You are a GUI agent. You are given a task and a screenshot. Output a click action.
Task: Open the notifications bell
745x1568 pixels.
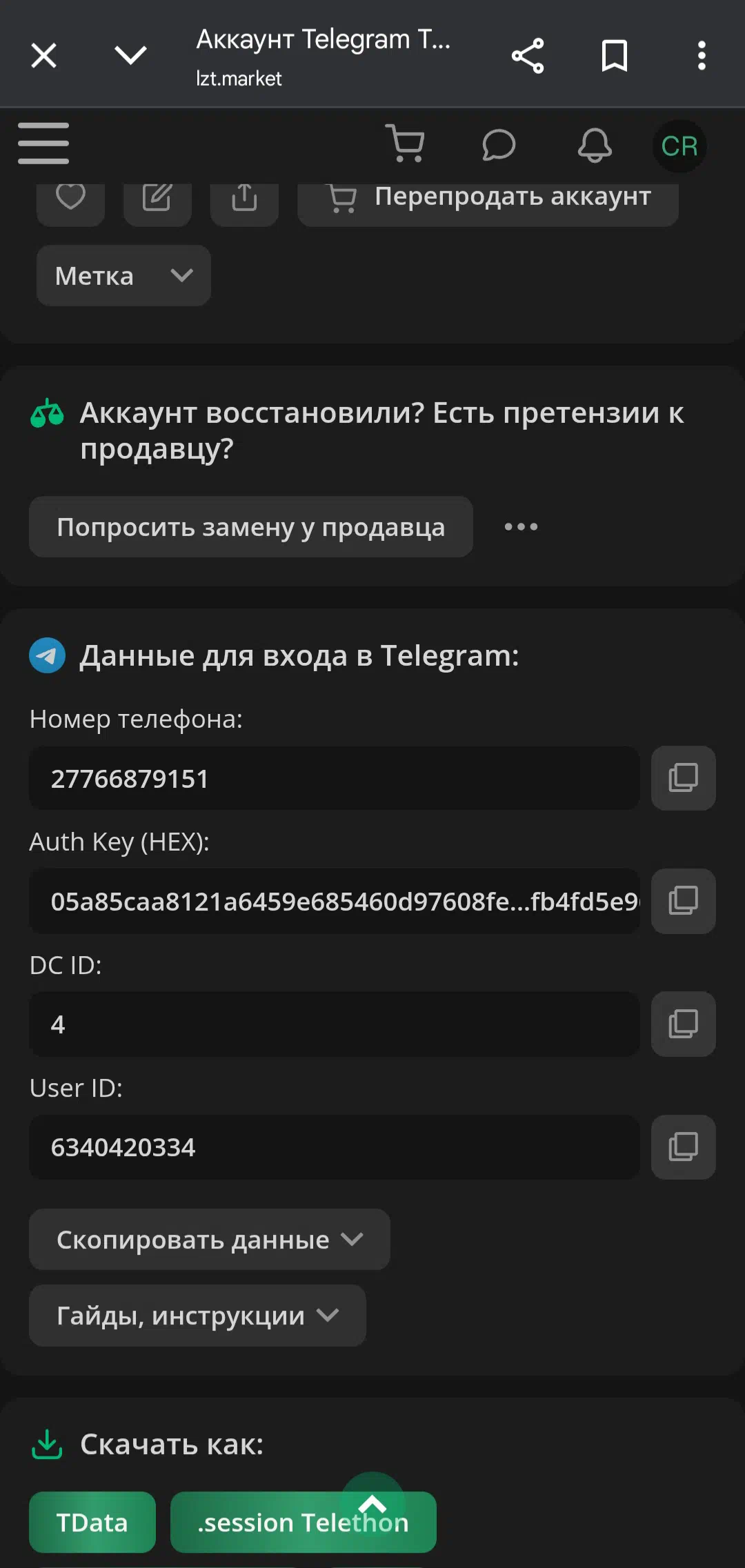coord(594,145)
